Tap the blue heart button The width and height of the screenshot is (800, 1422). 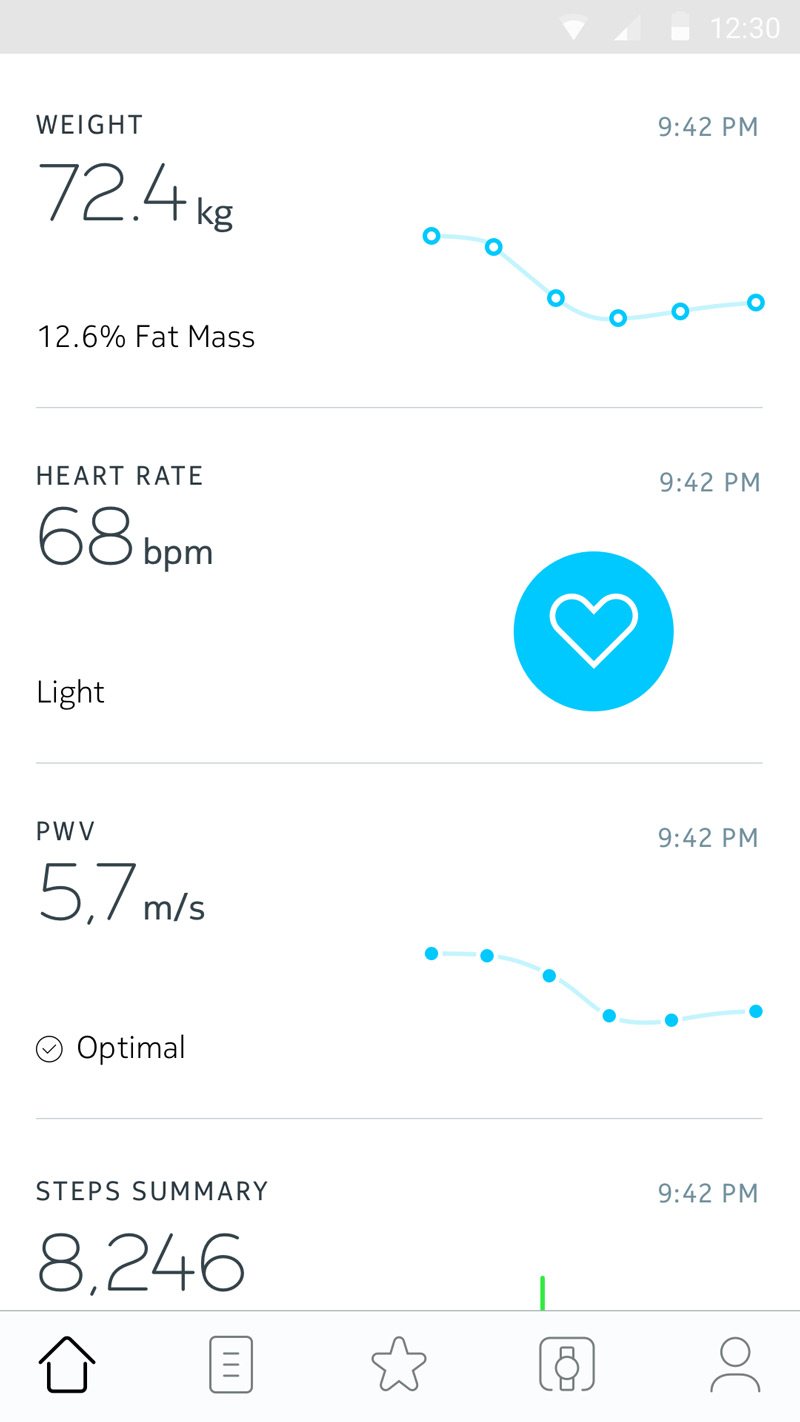pyautogui.click(x=593, y=631)
